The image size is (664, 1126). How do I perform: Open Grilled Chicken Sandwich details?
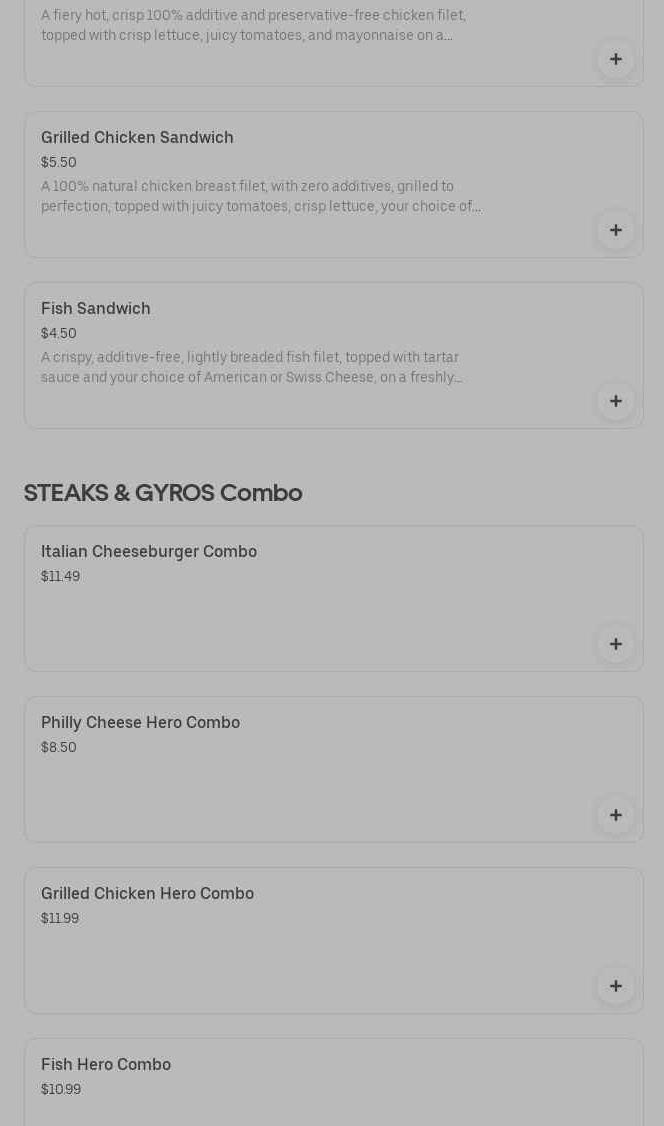tap(137, 138)
